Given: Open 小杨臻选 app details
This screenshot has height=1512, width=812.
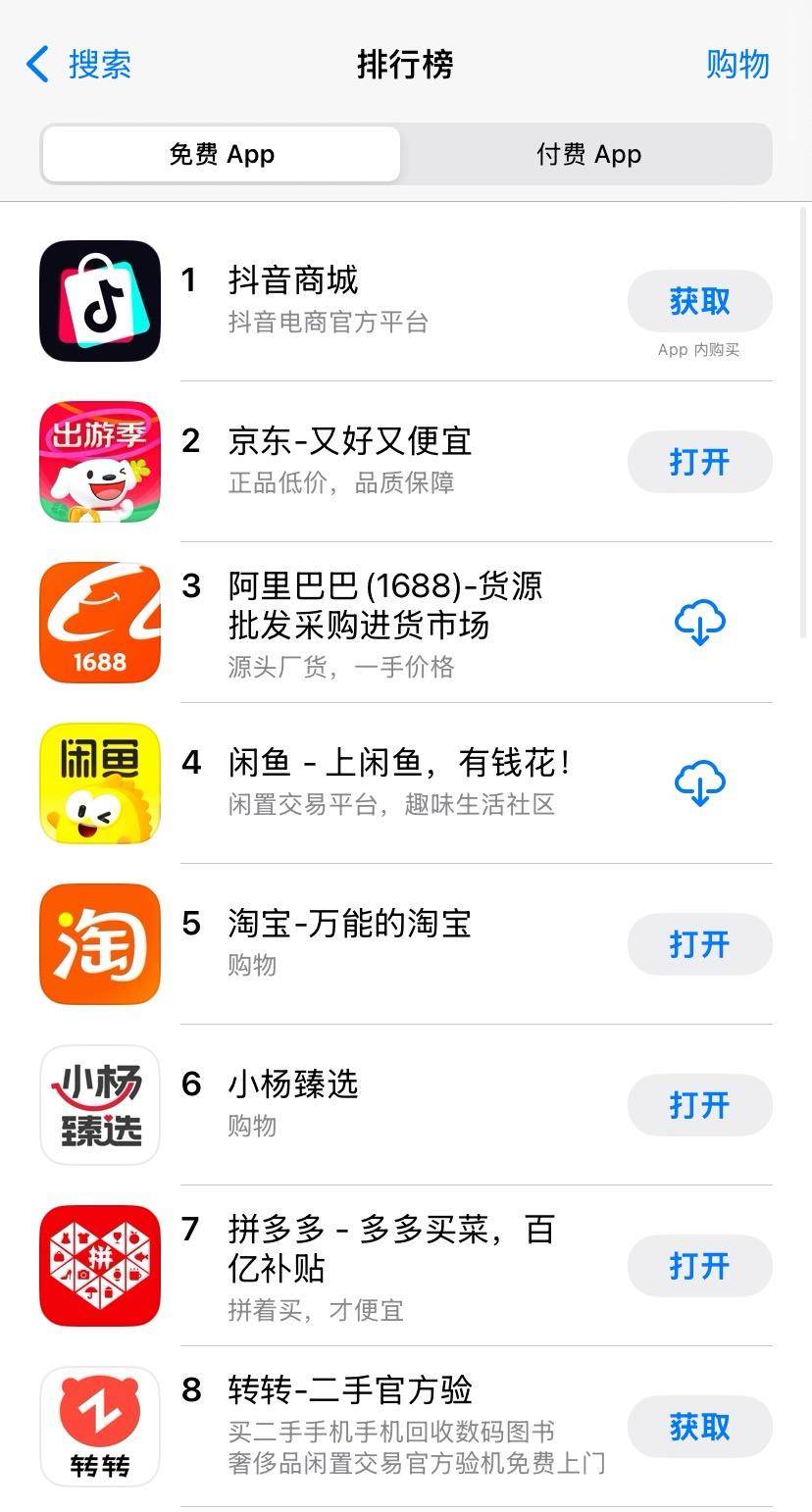Looking at the screenshot, I should pos(294,1085).
